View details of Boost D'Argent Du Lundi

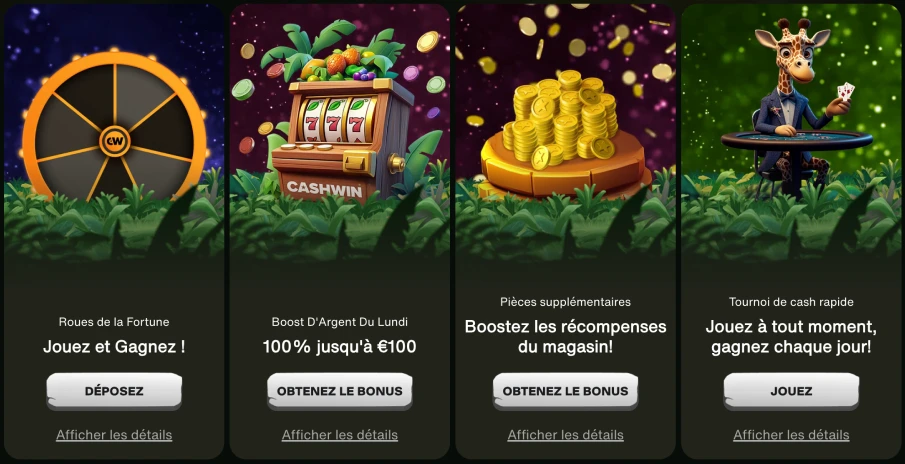(x=340, y=435)
